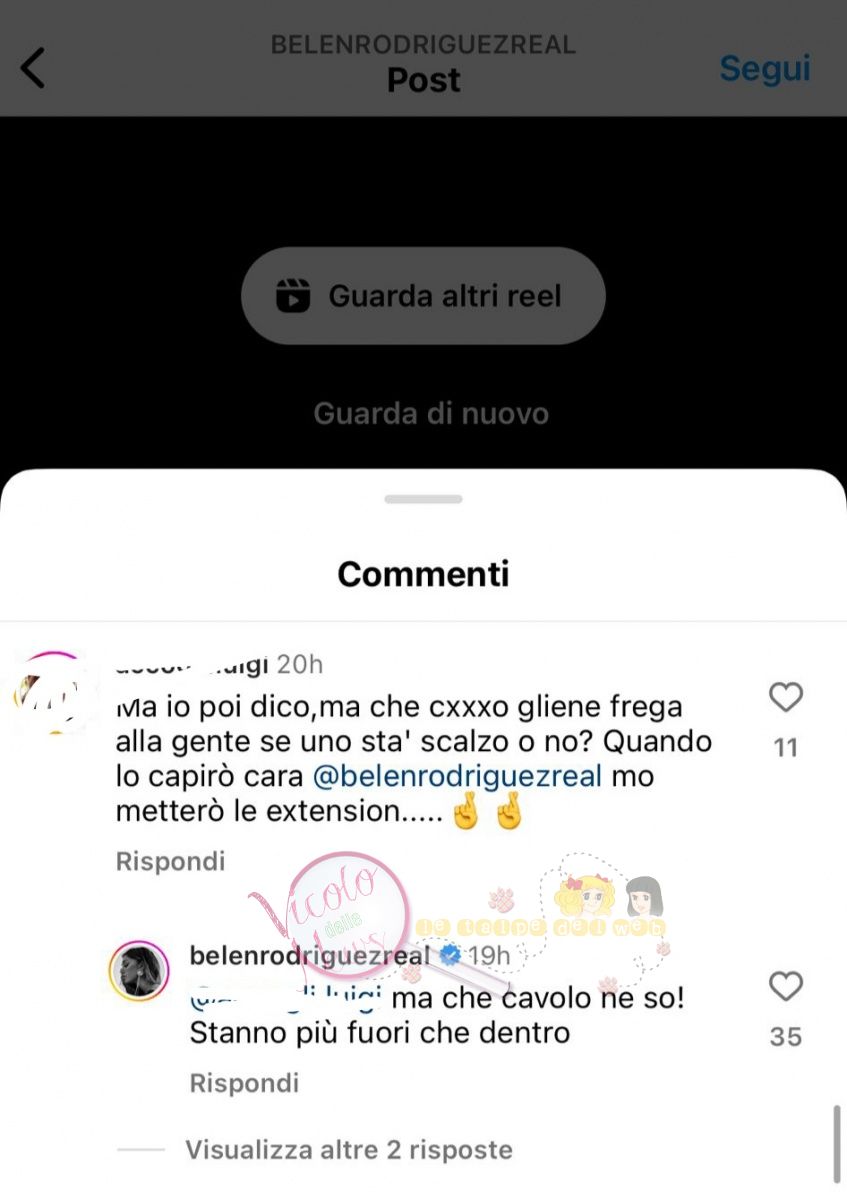Tap Guarda altri reel button
Screen dimensions: 847x1200
[423, 296]
